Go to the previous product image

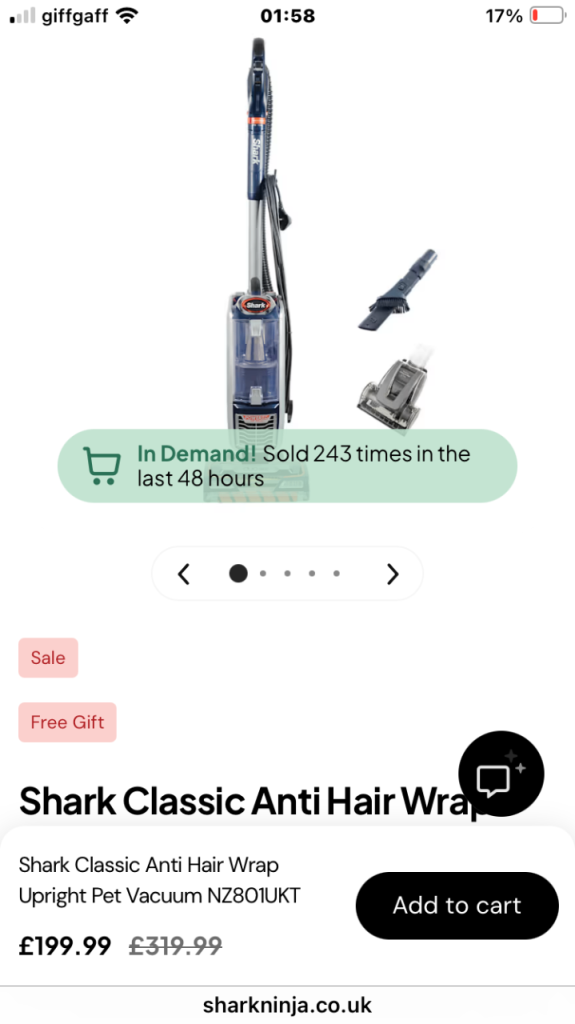tap(184, 574)
